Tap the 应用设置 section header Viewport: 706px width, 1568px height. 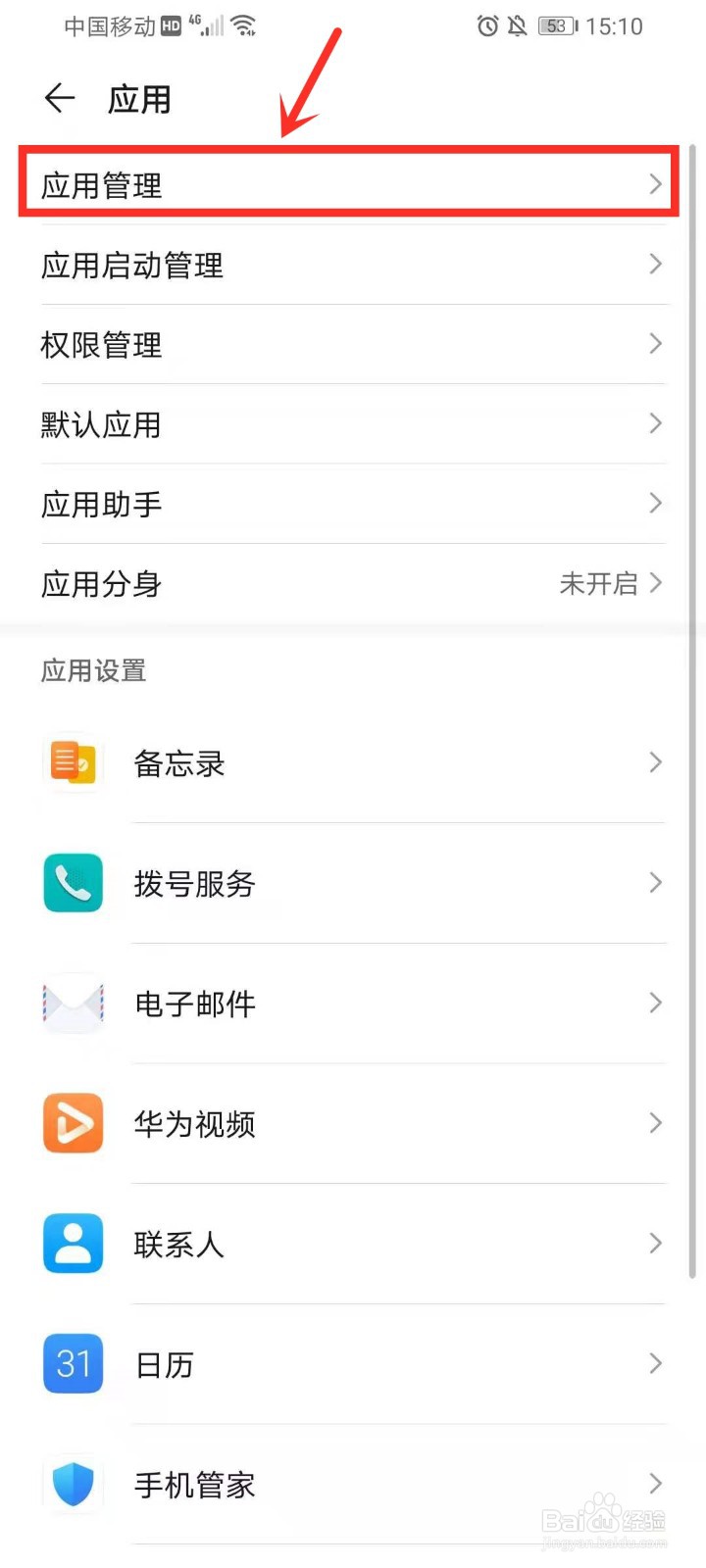tap(93, 670)
